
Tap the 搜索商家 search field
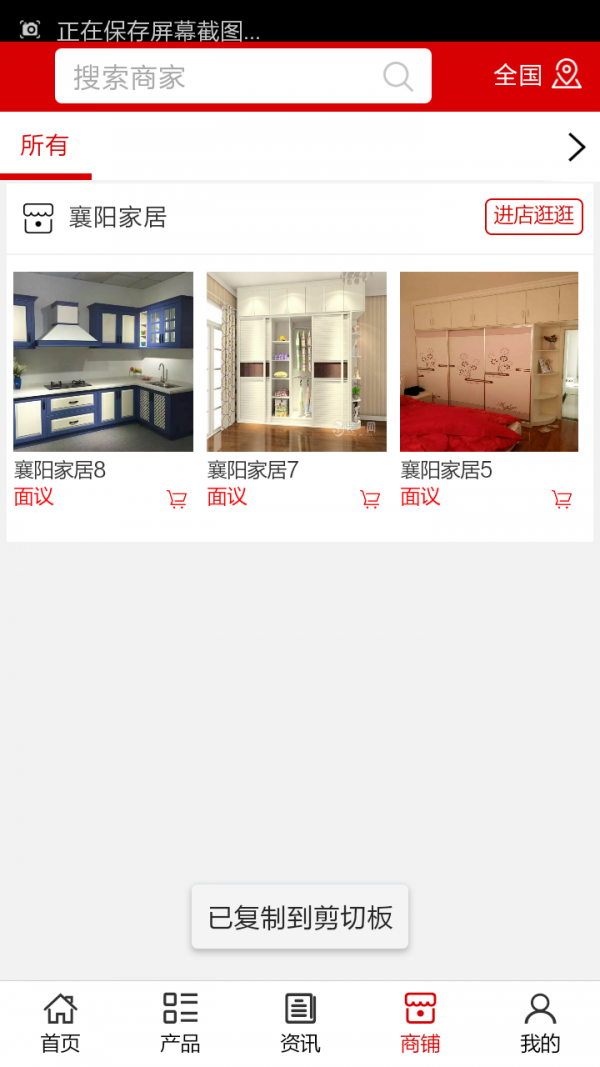click(x=220, y=77)
